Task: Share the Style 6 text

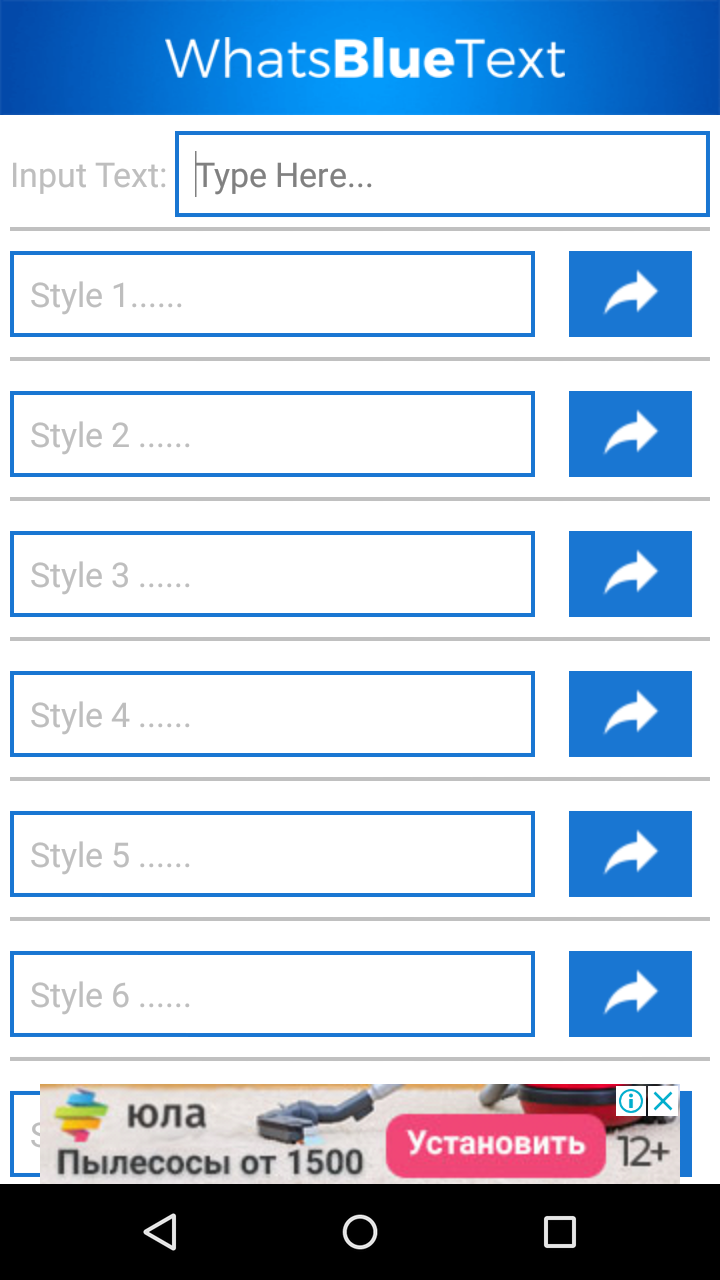Action: pyautogui.click(x=630, y=994)
